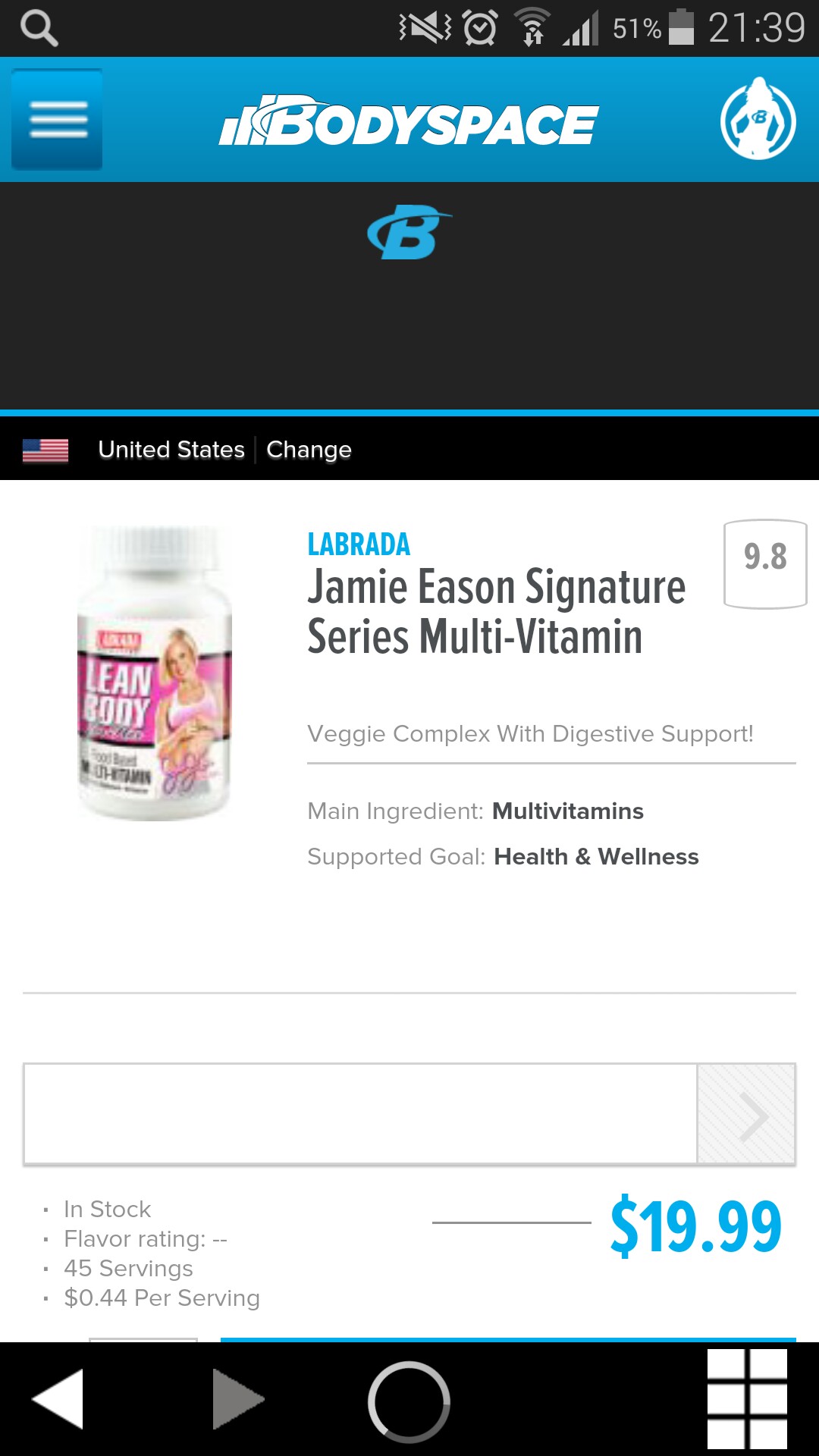This screenshot has height=1456, width=819.
Task: Tap the circular refresh button
Action: point(409,1401)
